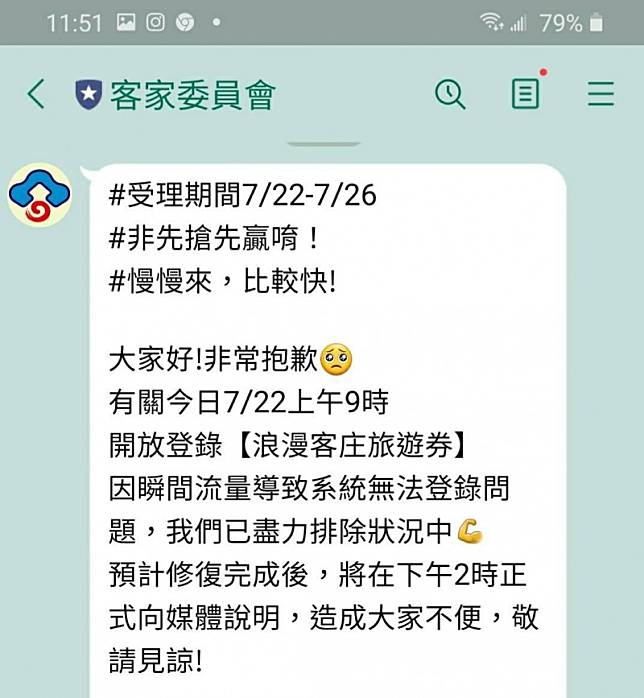Go back from the 客家委員會 chat

36,95
